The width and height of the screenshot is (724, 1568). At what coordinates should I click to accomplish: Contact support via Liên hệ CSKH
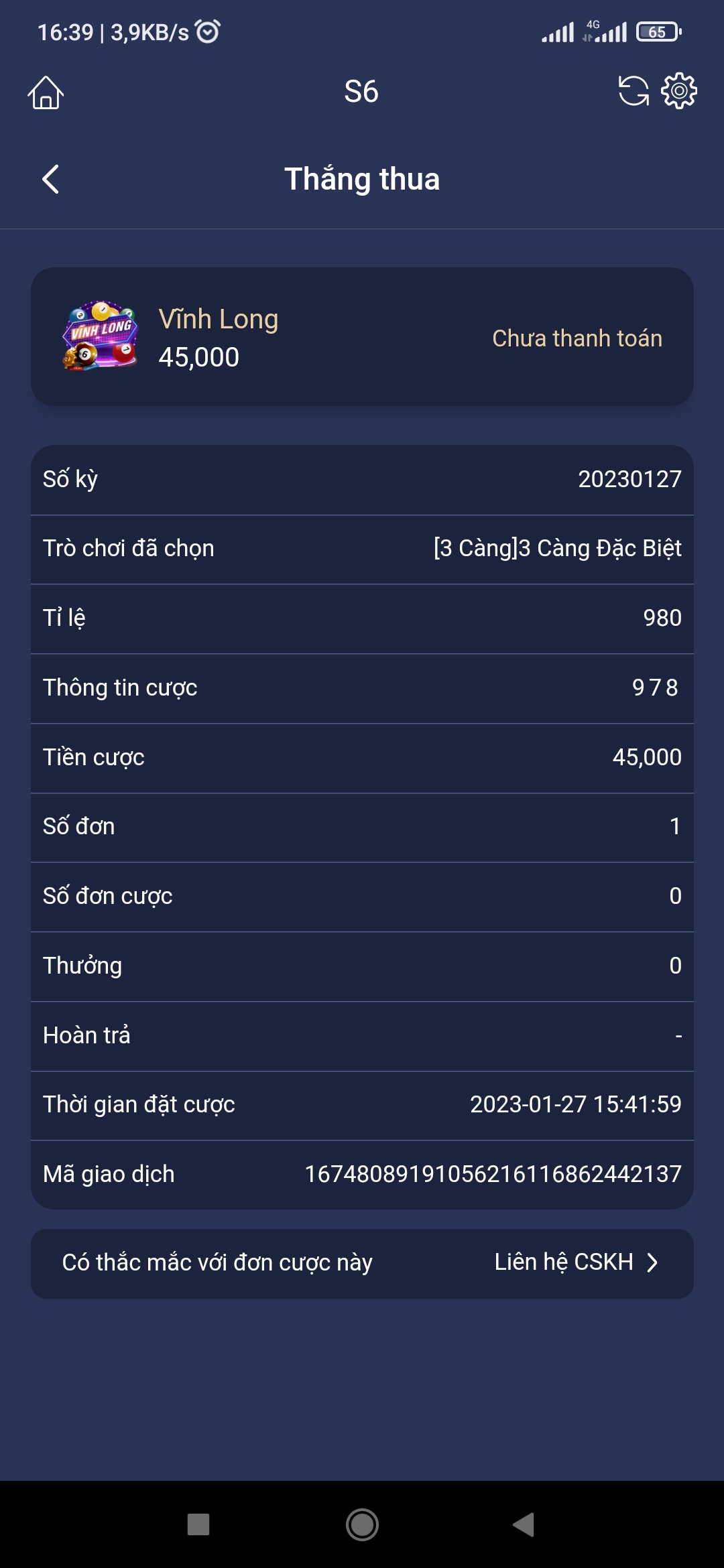pyautogui.click(x=577, y=1262)
